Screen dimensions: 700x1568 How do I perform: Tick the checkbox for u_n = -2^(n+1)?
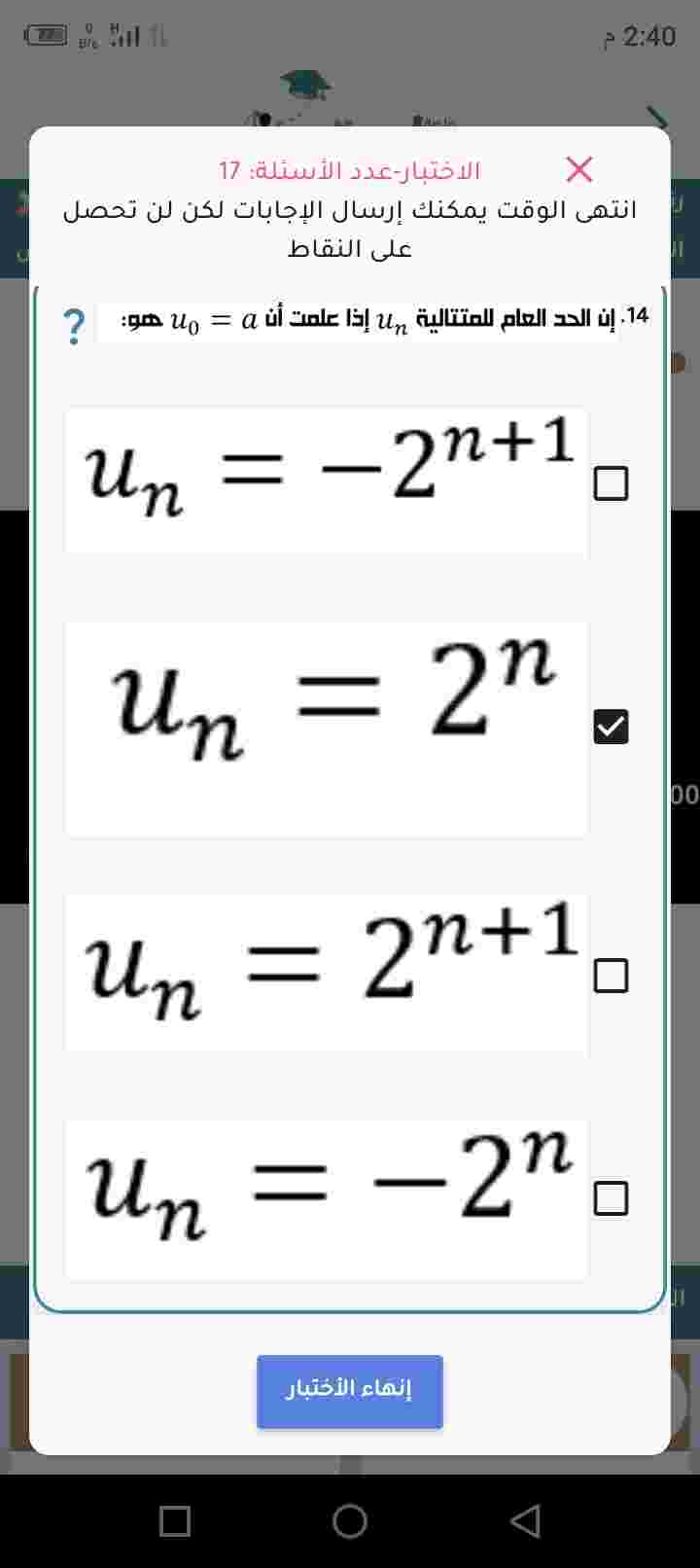(611, 483)
